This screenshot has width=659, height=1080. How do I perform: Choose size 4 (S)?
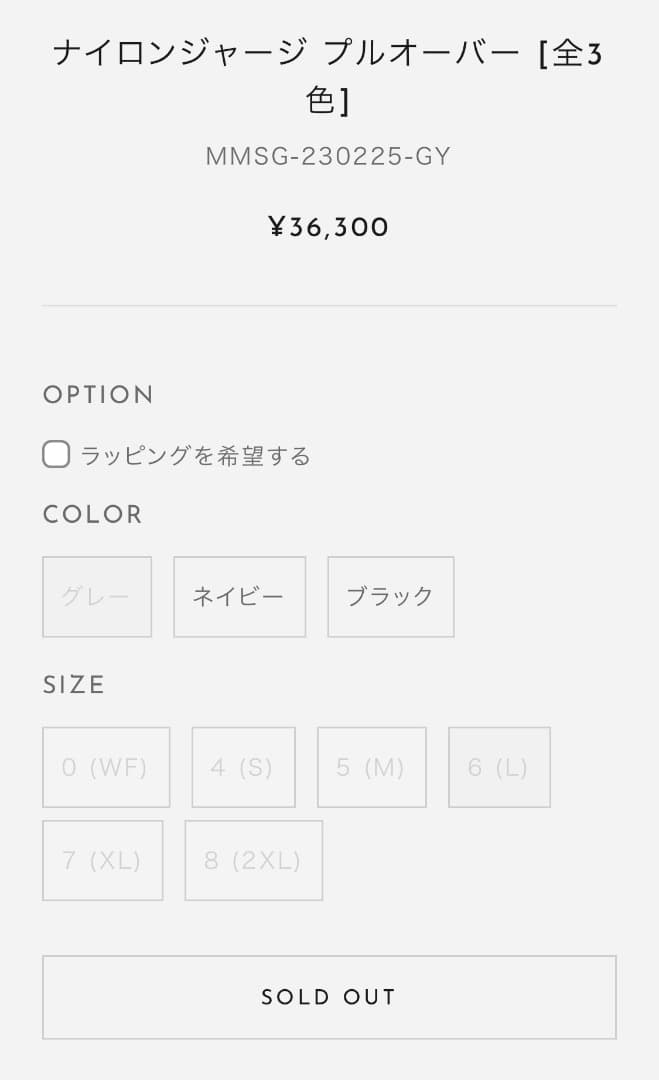[x=243, y=767]
